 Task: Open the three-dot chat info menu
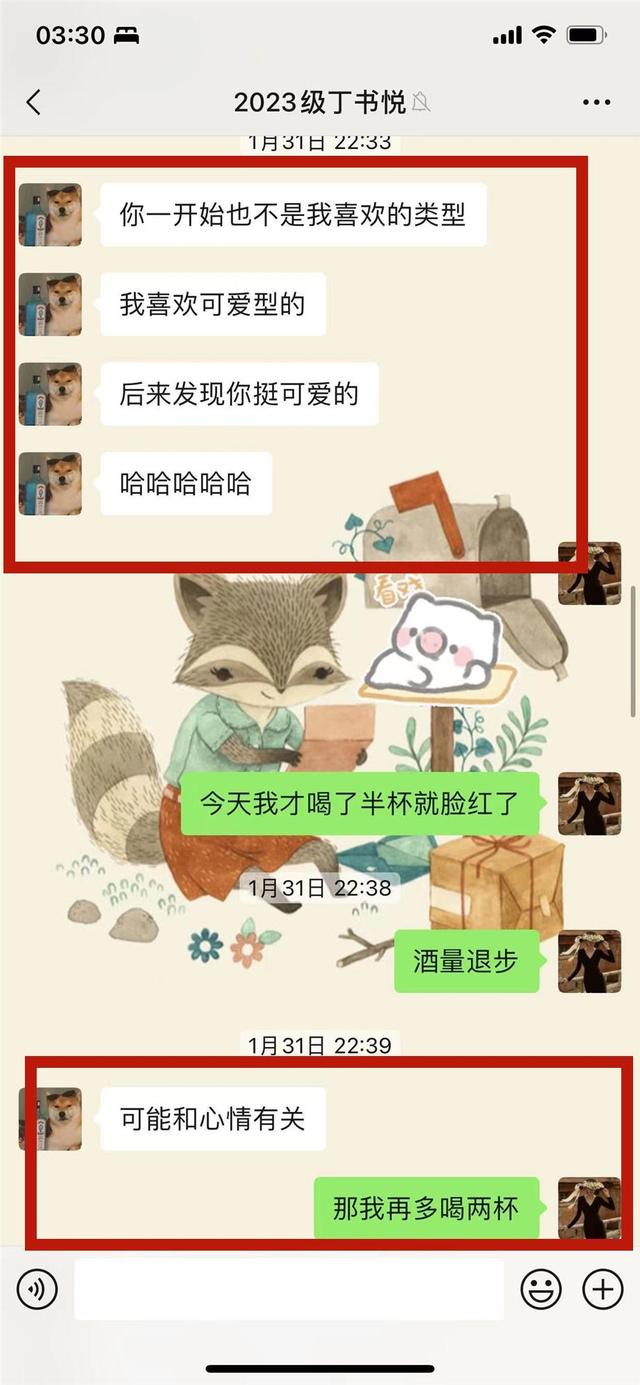point(596,102)
